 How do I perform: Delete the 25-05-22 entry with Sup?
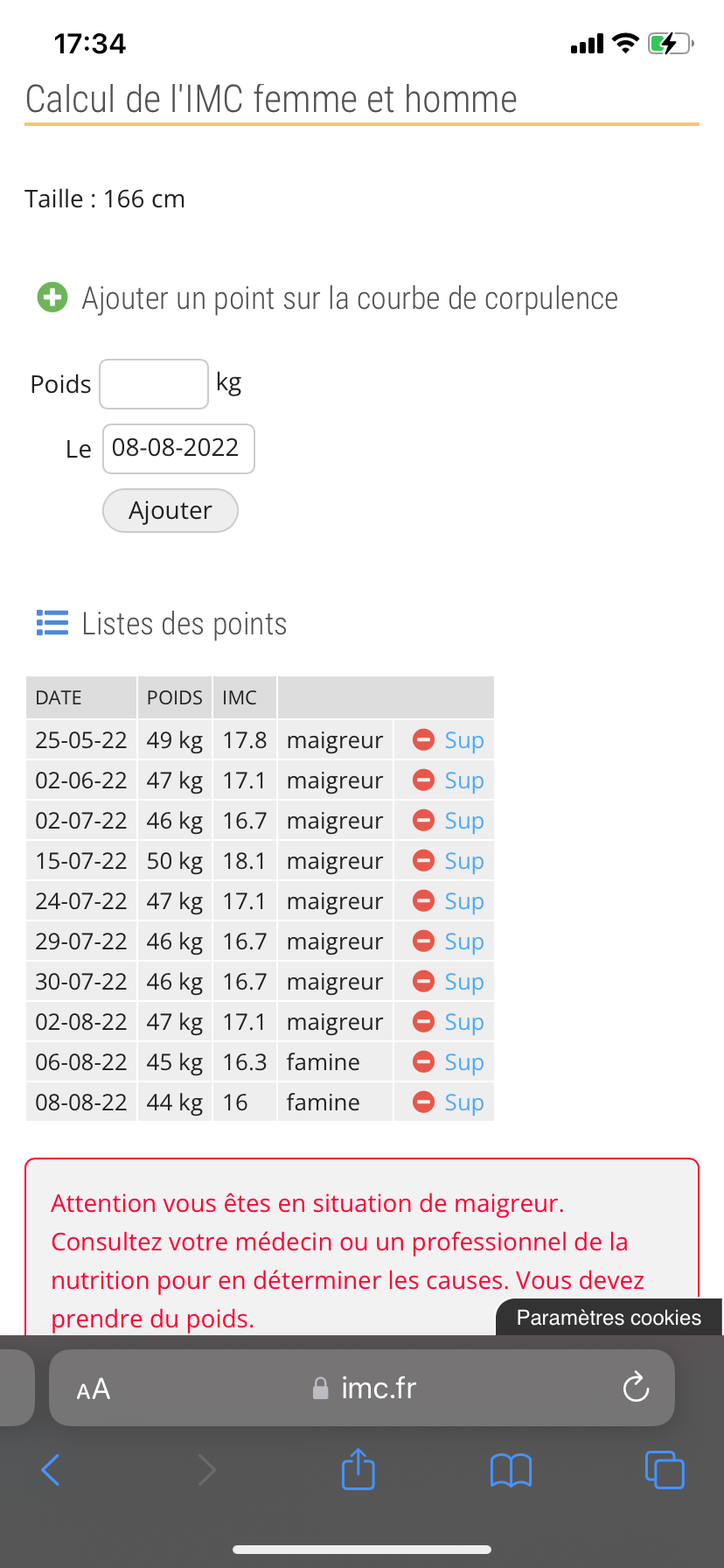[x=448, y=740]
